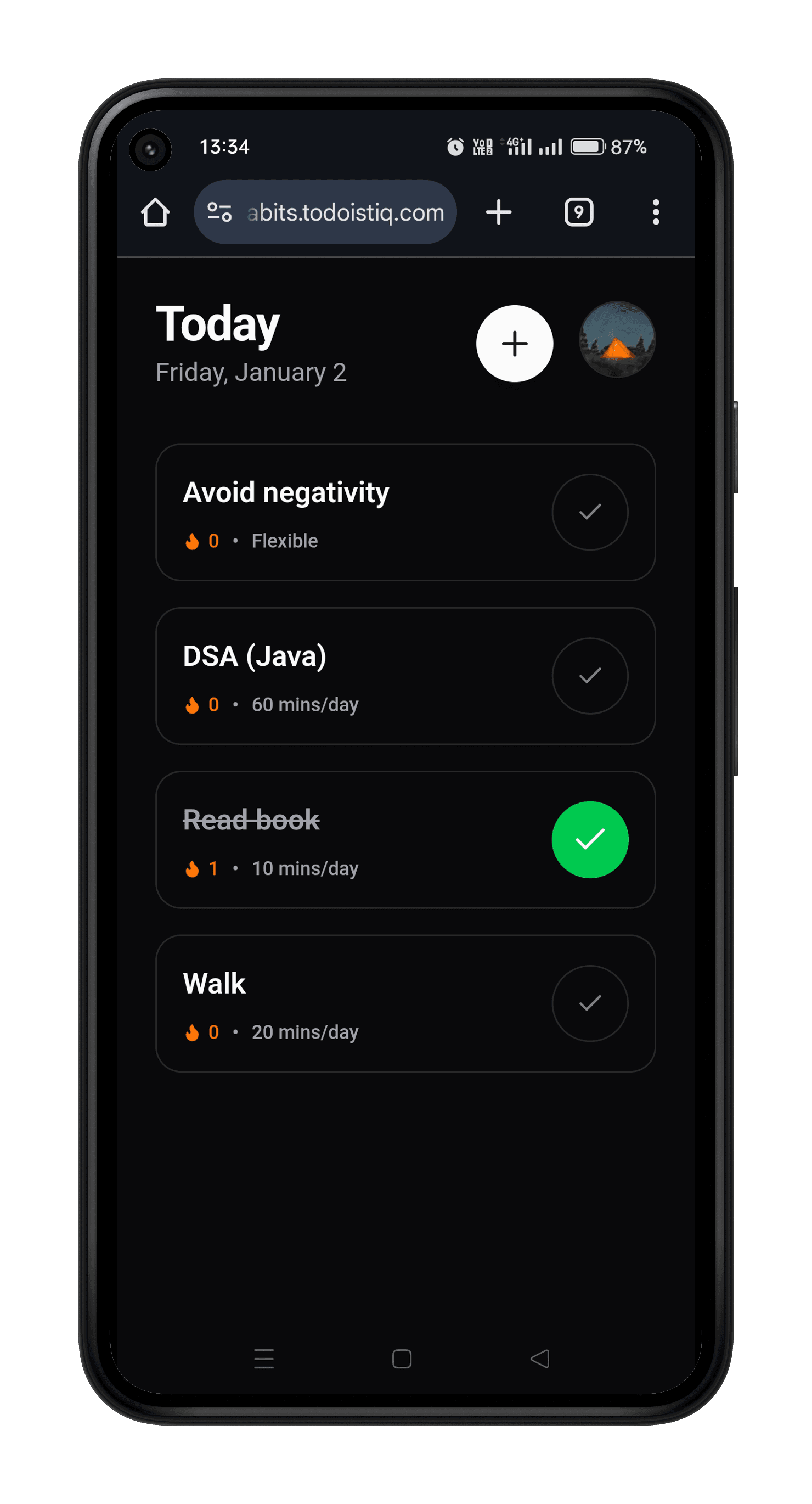Screen dimensions: 812x1504
Task: Open the browser overflow menu
Action: 656,212
